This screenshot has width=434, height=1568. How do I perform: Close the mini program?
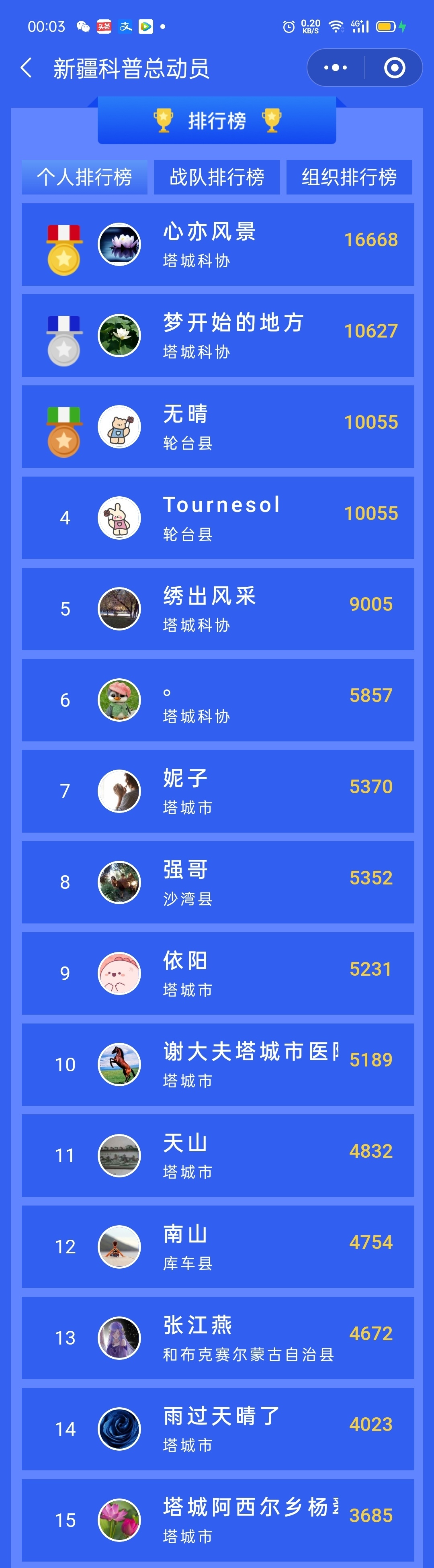tap(395, 68)
